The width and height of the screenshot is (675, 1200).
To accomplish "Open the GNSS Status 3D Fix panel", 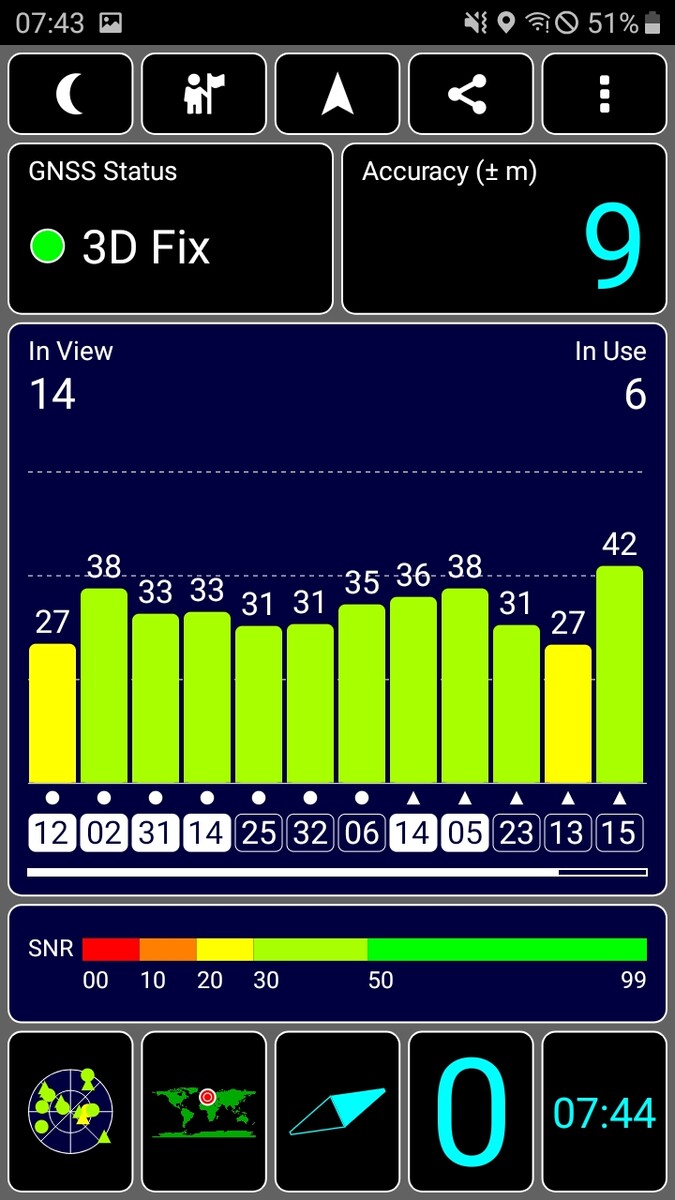I will [170, 229].
